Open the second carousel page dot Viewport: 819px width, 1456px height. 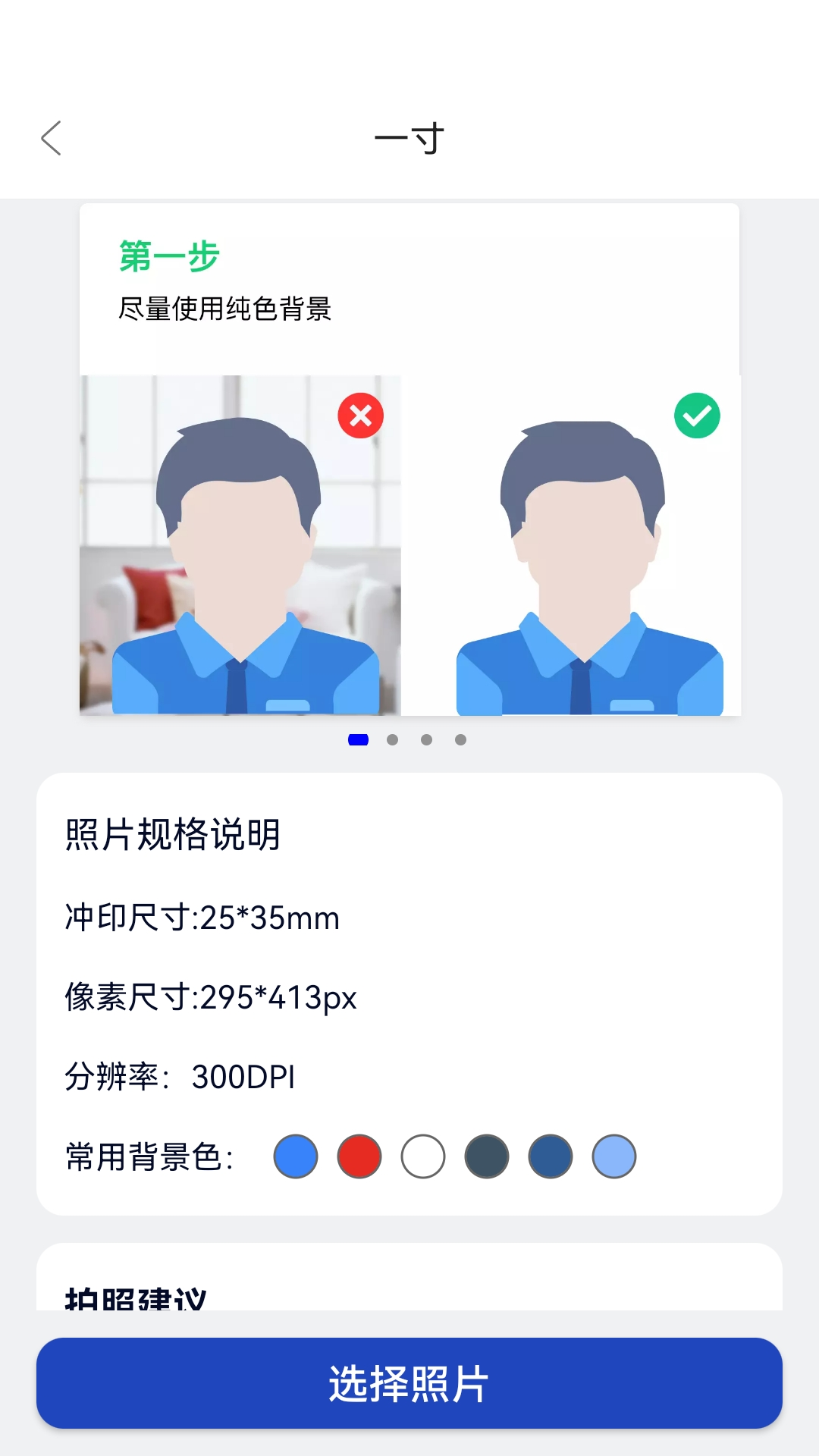tap(392, 740)
